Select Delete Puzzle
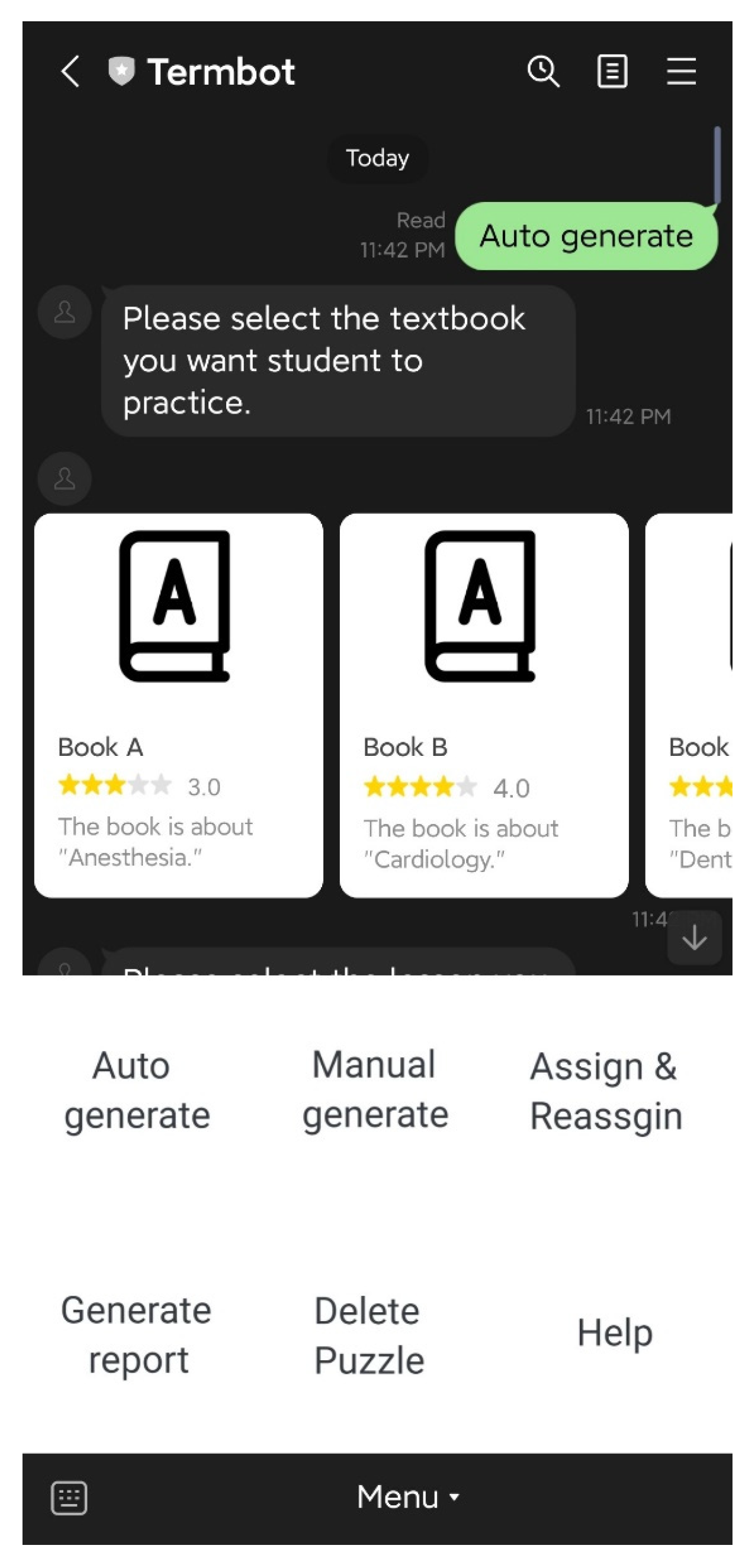This screenshot has width=755, height=1568. coord(369,1335)
